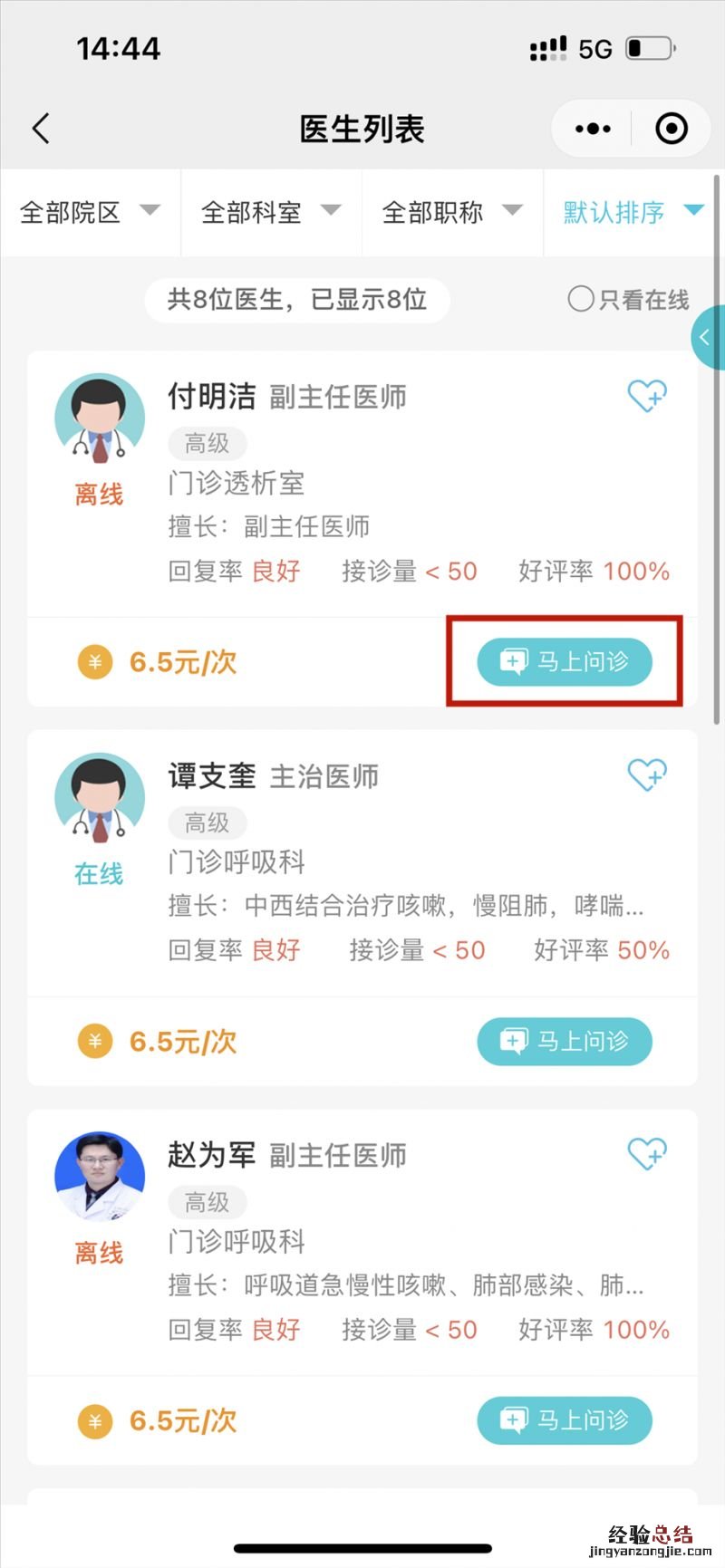Viewport: 725px width, 1568px height.
Task: Go back from the 医生列表 page
Action: click(x=41, y=129)
